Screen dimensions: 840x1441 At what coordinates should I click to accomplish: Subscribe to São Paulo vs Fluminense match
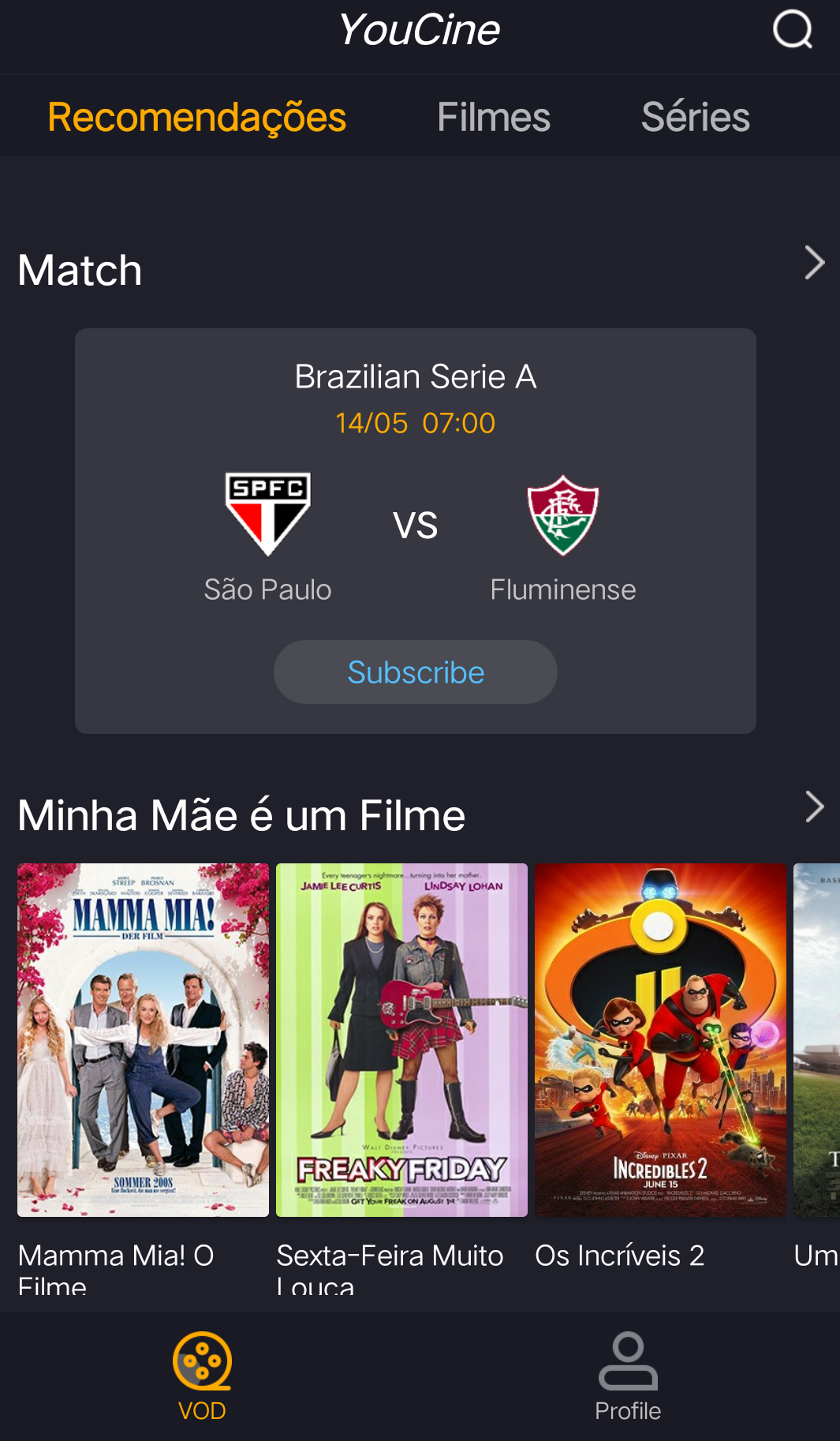416,672
